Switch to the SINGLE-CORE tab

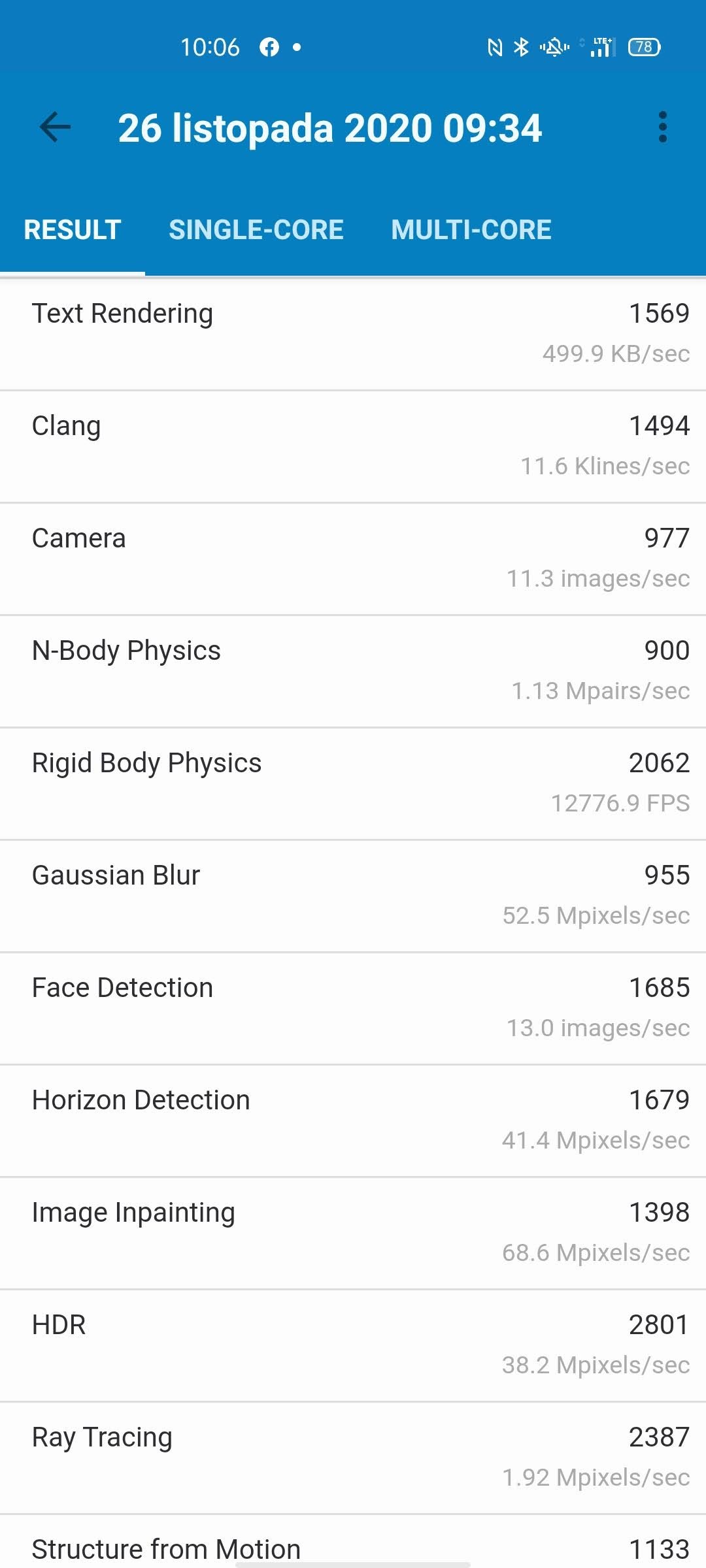[x=256, y=230]
